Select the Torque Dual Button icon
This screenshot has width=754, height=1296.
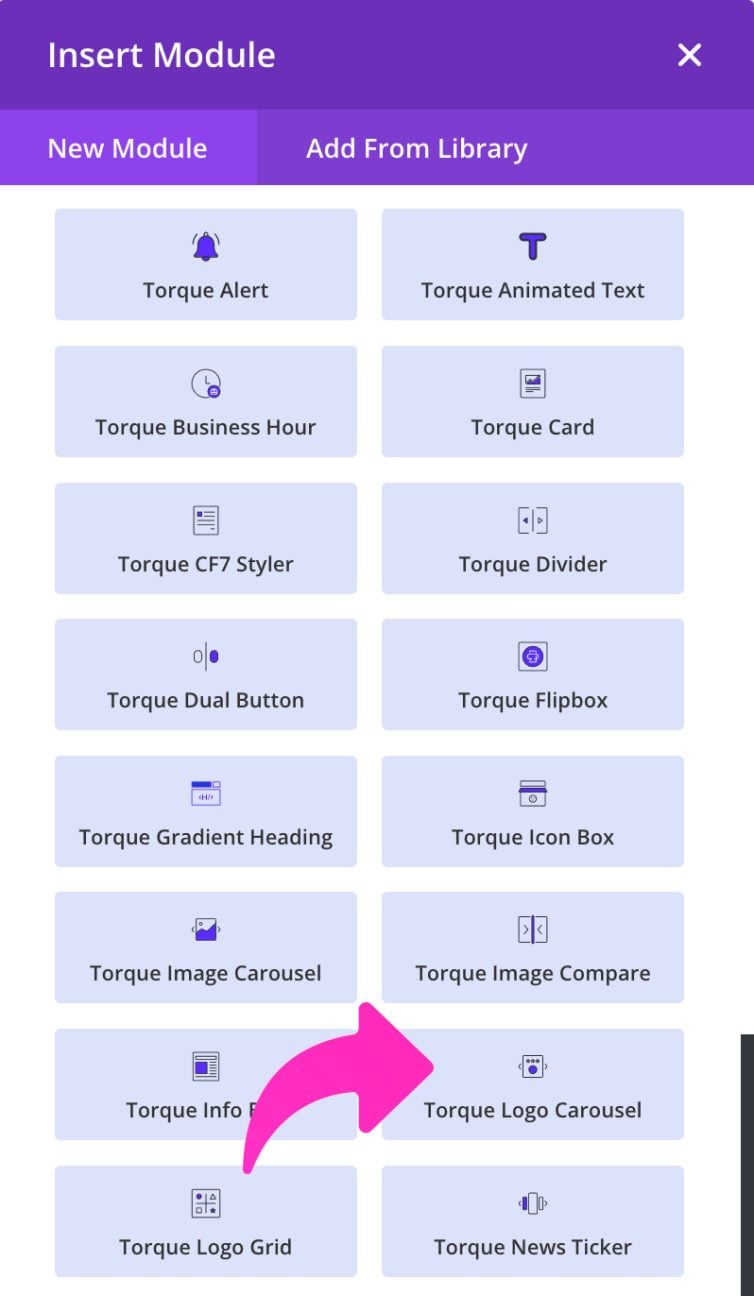206,655
